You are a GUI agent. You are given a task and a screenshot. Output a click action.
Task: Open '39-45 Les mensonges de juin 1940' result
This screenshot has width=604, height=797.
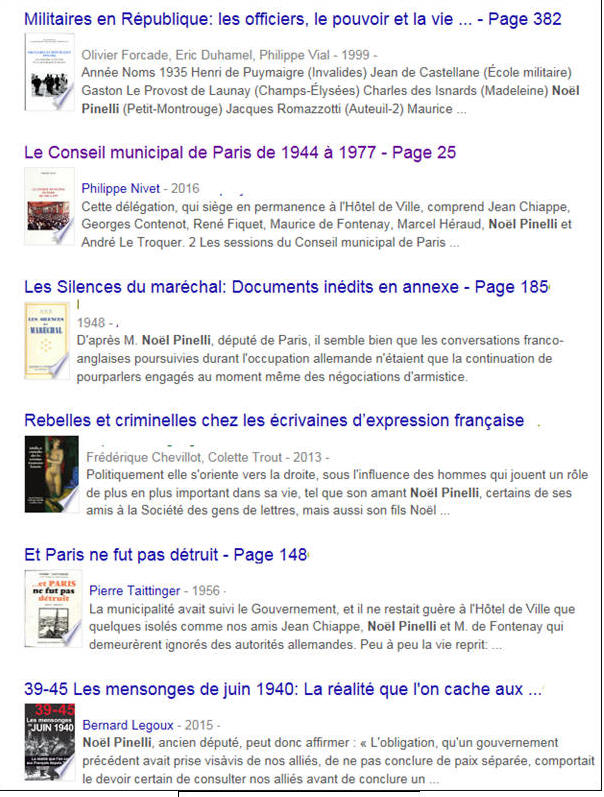282,689
